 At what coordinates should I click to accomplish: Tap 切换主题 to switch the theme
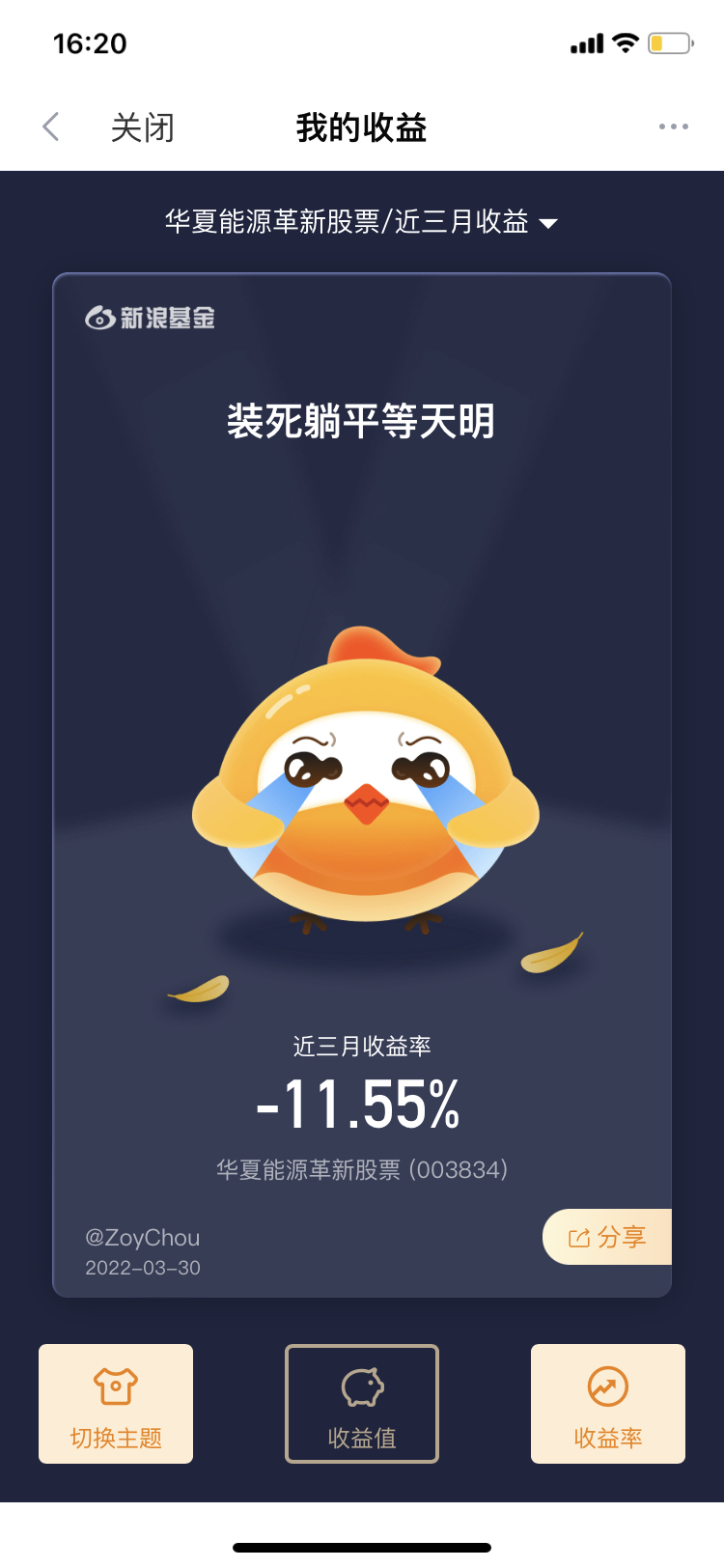click(116, 1404)
